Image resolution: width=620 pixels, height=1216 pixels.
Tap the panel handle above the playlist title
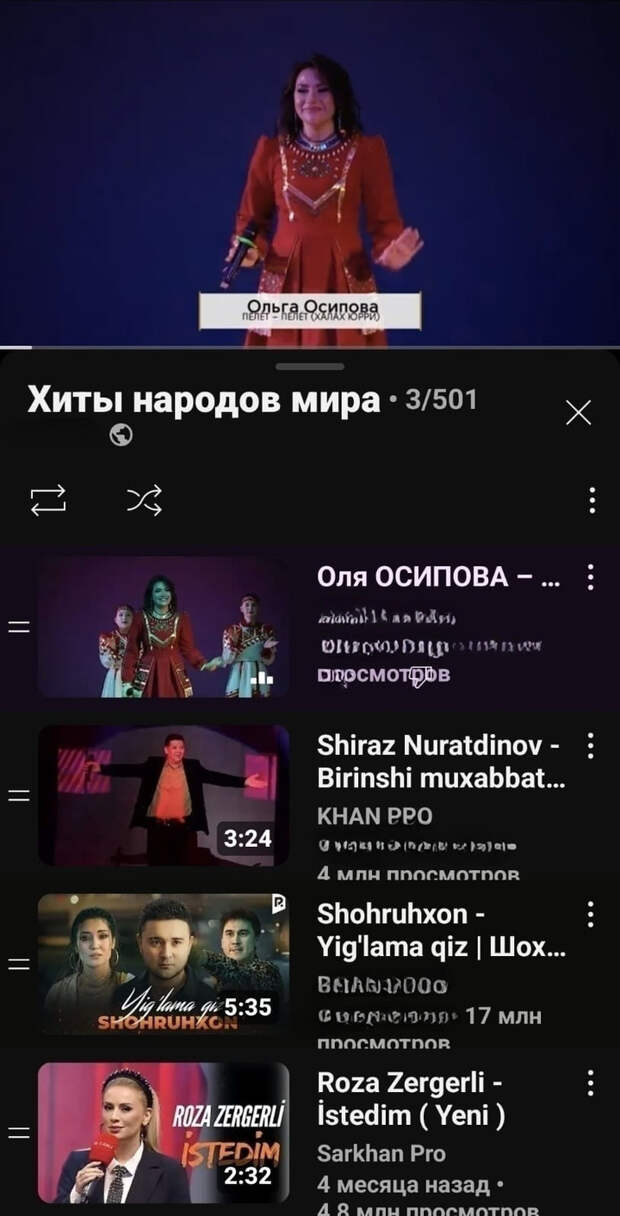[310, 366]
